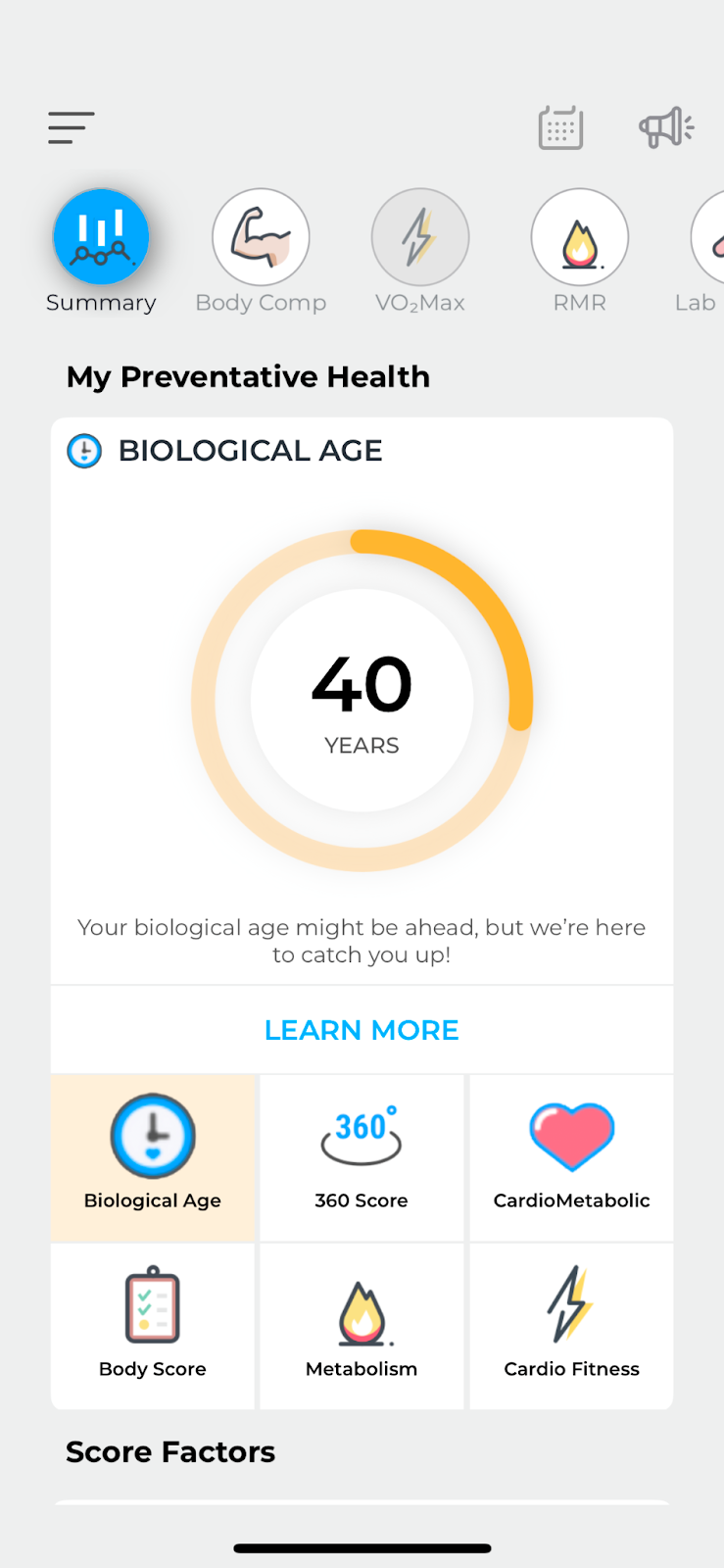Select the Biological Age tile
724x1568 pixels.
[x=153, y=1158]
